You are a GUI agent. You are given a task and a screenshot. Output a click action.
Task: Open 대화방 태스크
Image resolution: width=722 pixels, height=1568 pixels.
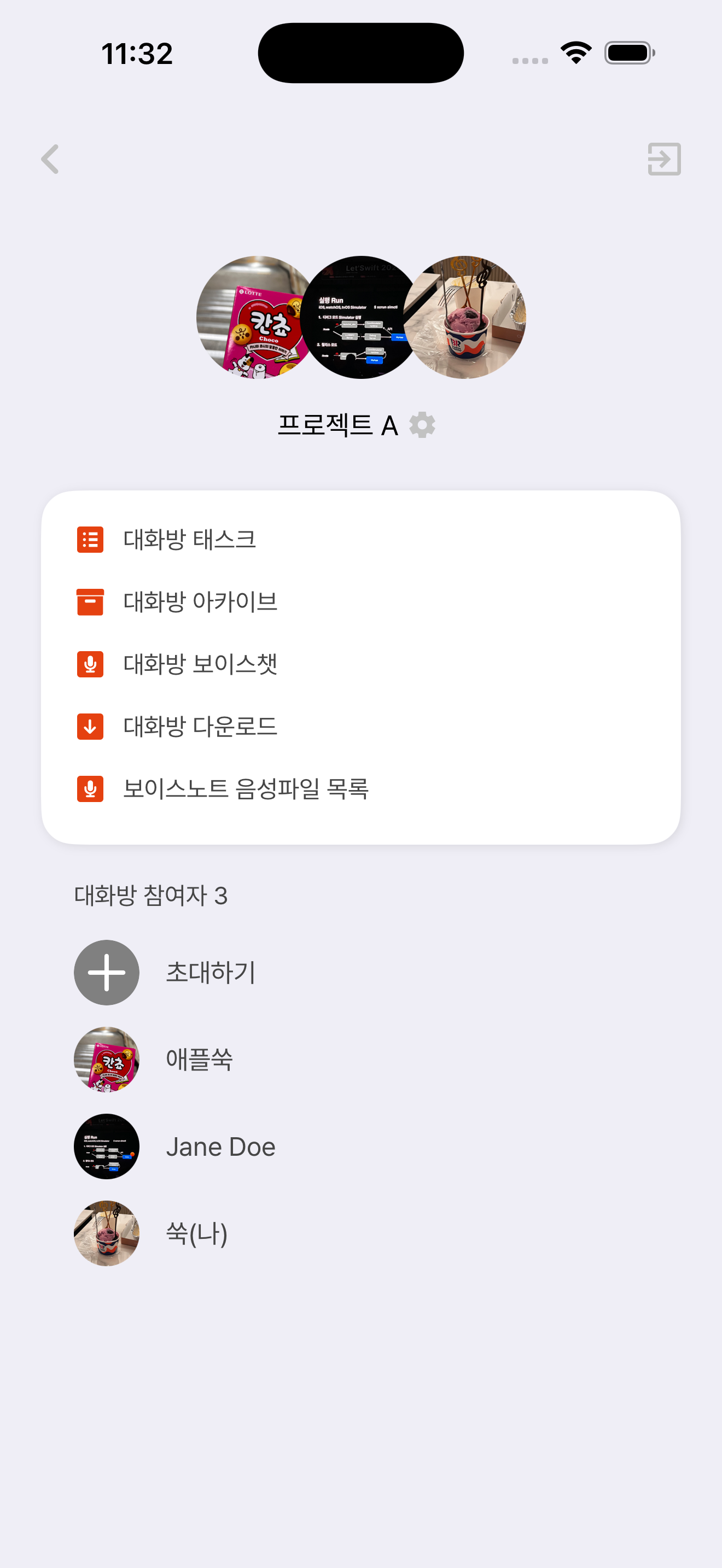pyautogui.click(x=189, y=539)
